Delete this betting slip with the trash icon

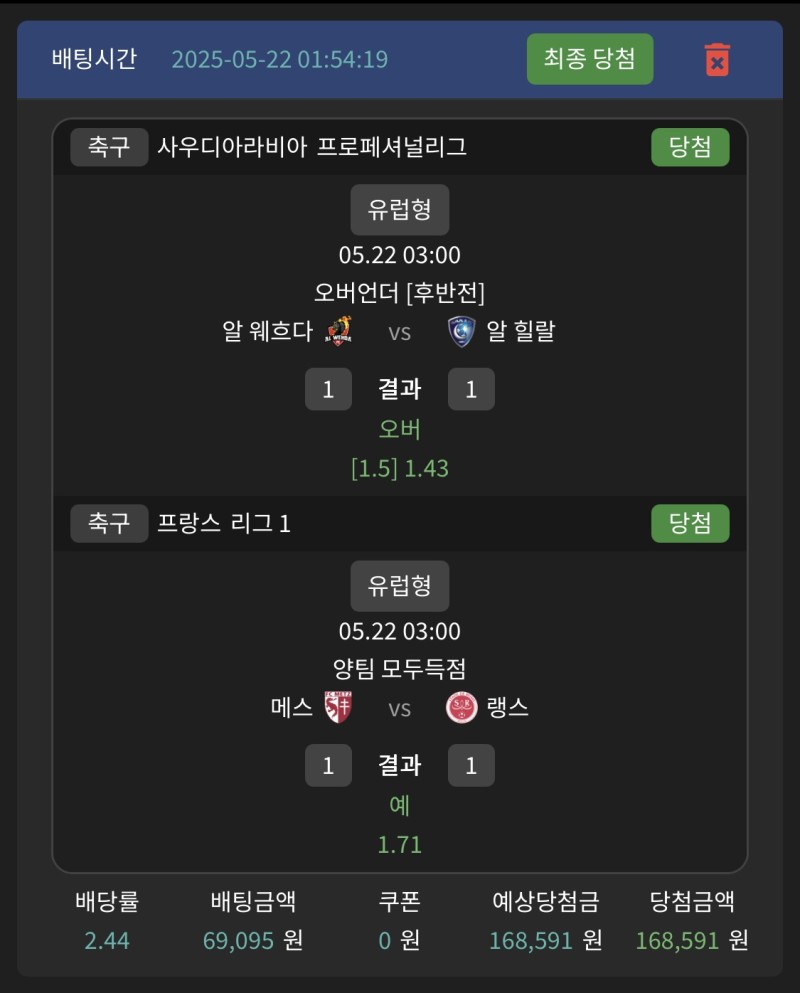(717, 59)
